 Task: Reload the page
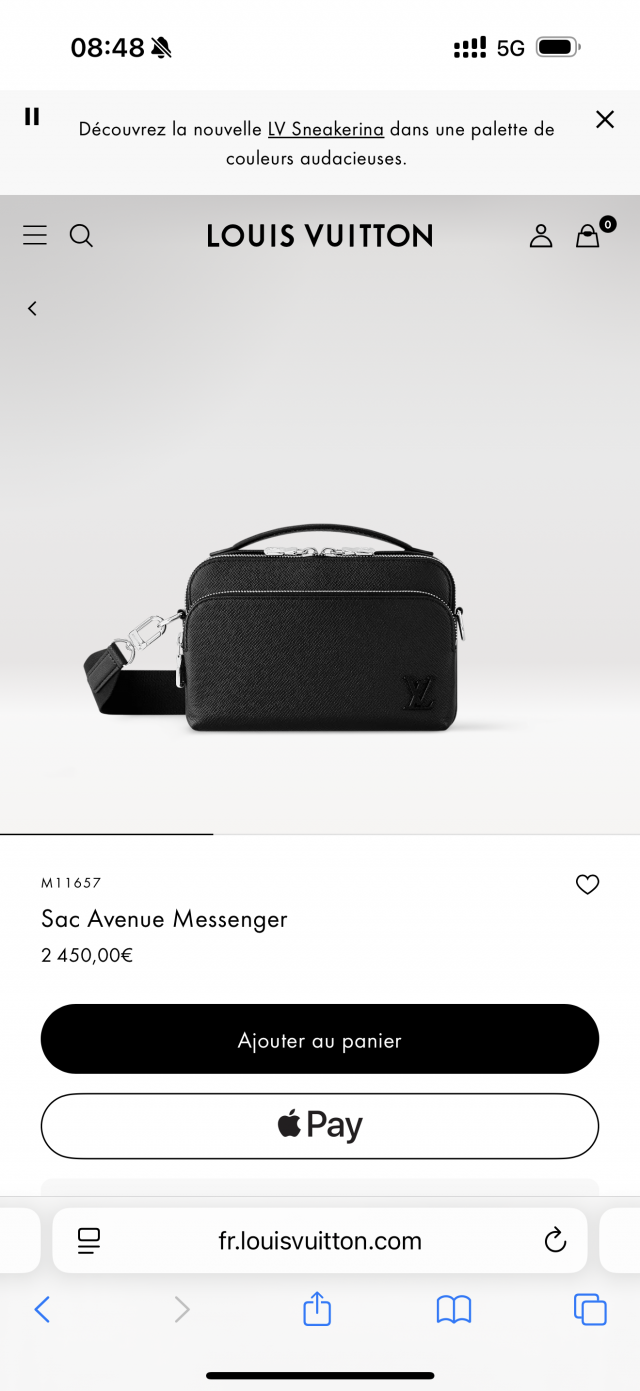click(x=555, y=1241)
